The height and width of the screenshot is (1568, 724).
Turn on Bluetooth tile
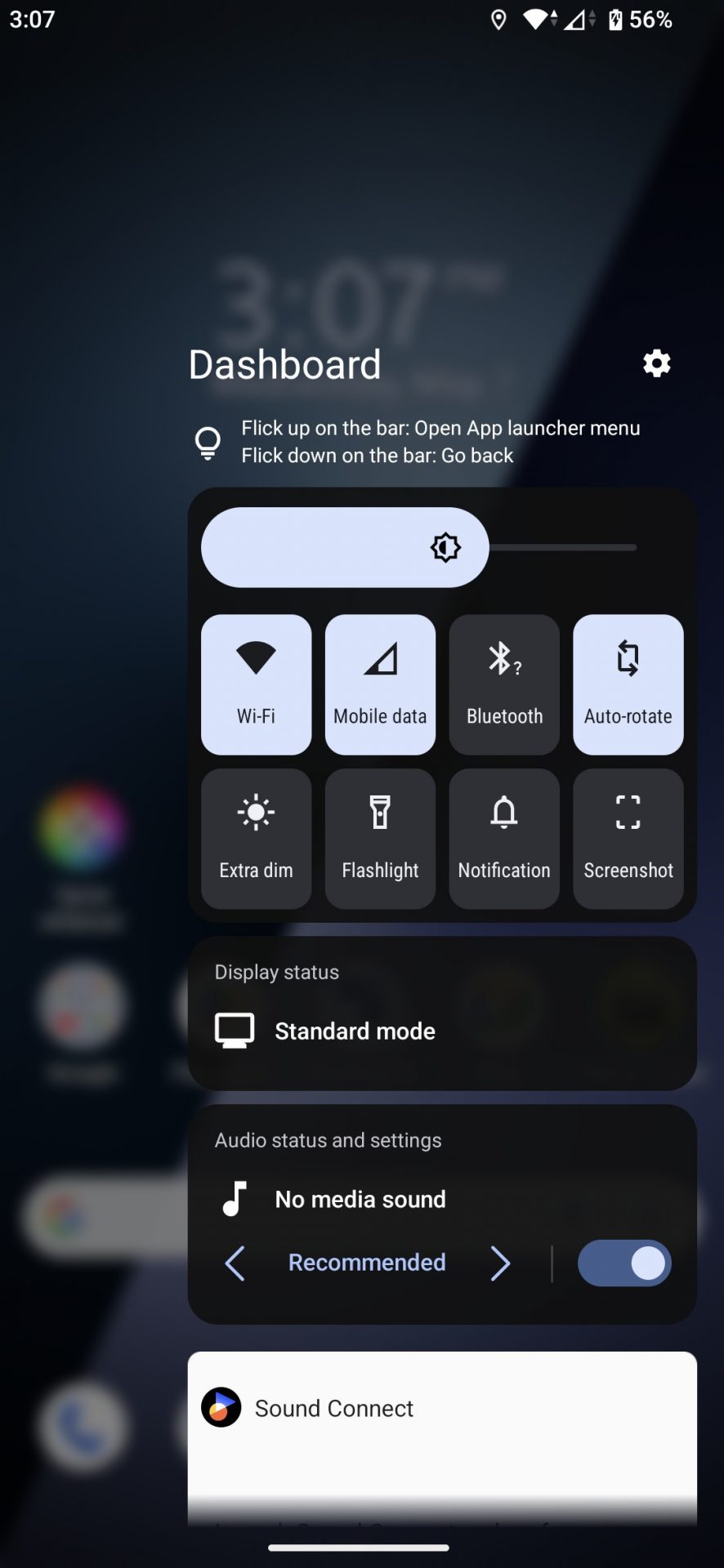pos(504,684)
